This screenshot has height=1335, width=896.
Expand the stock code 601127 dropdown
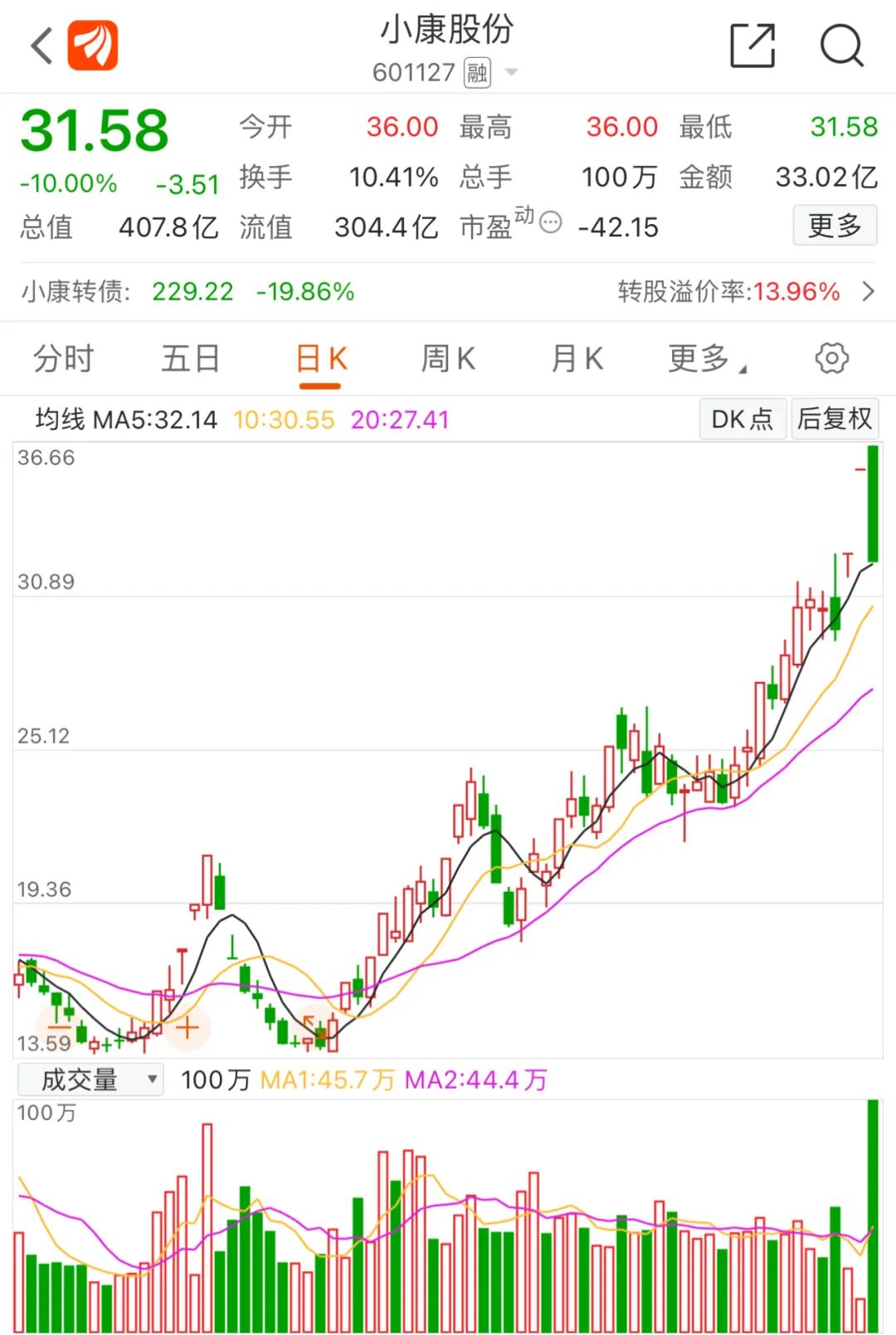point(512,73)
